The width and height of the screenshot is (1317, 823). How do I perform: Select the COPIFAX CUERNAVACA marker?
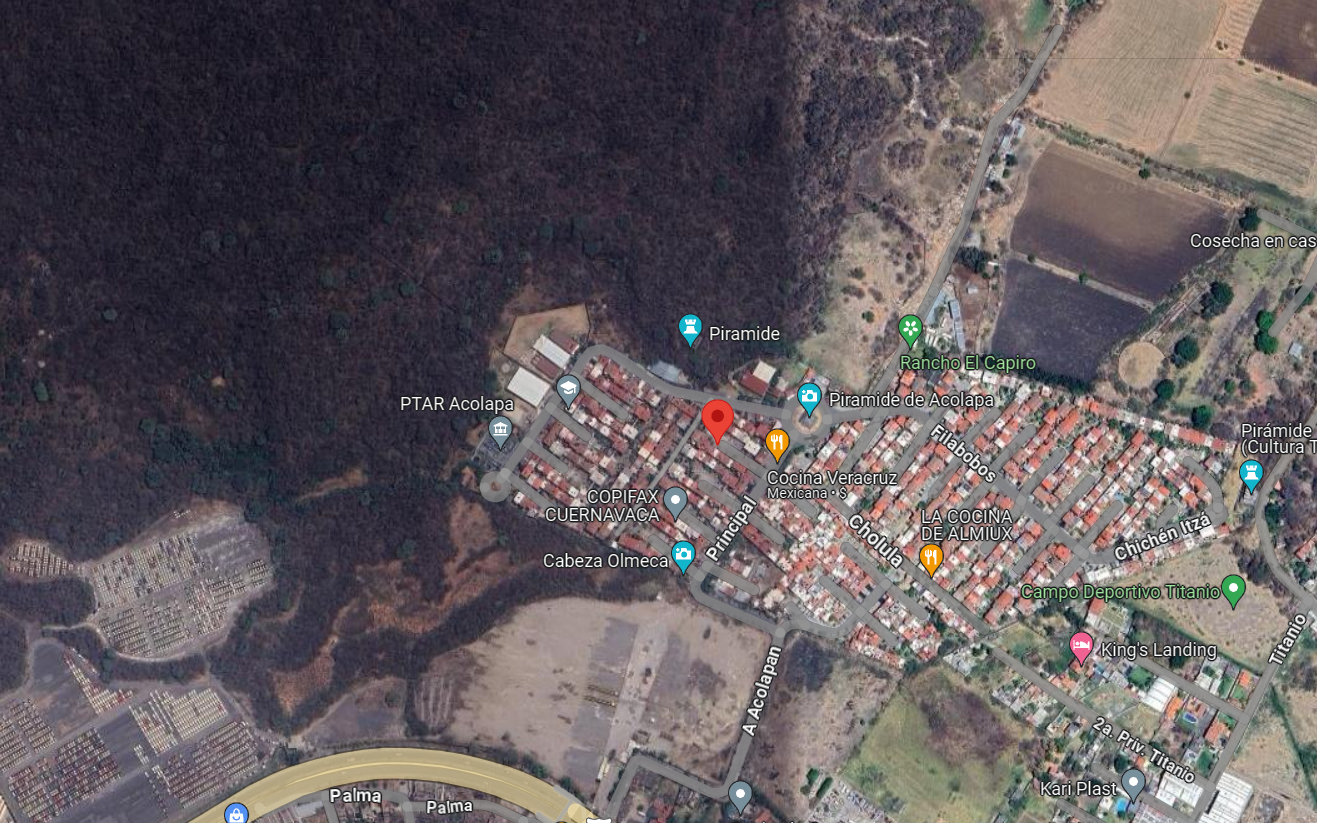pos(675,500)
